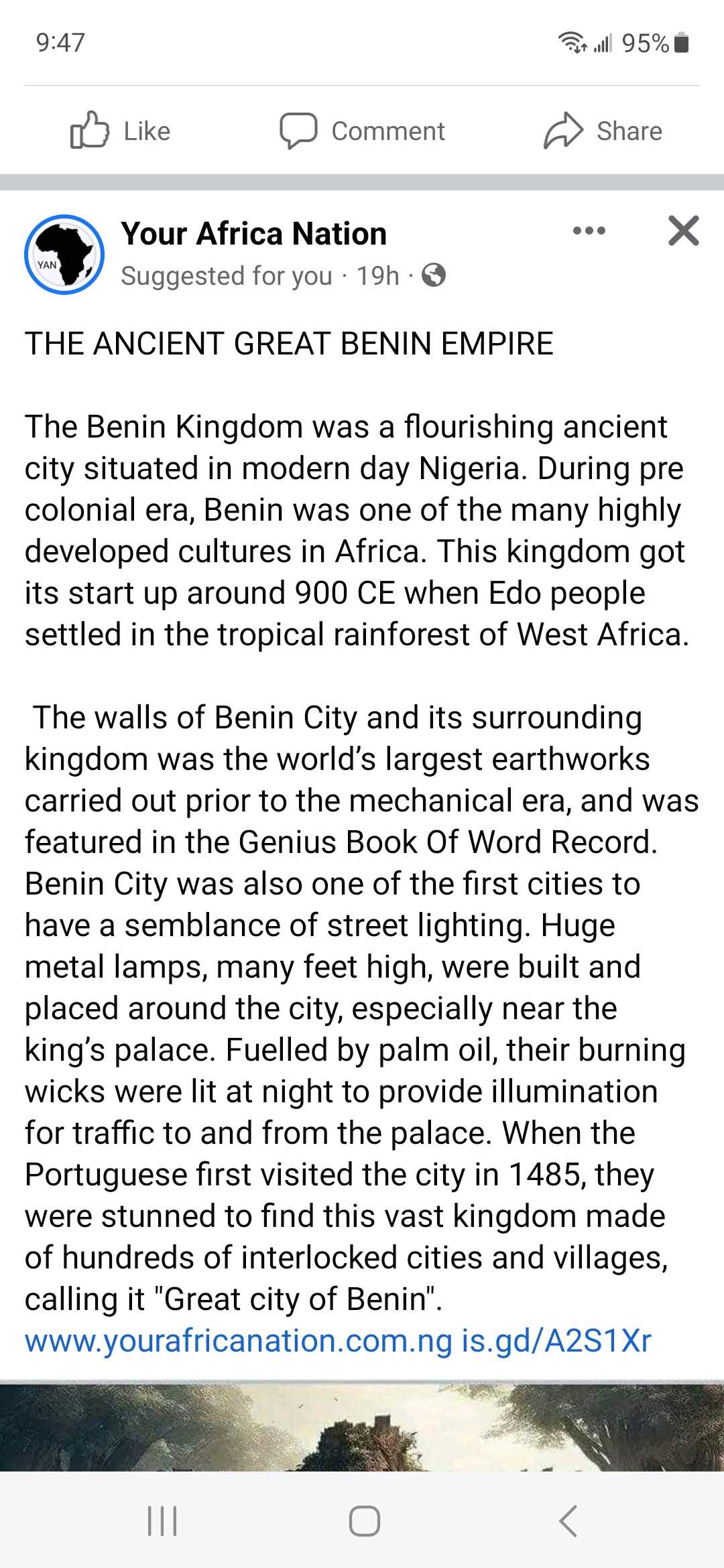This screenshot has height=1568, width=724.
Task: Share the previous post
Action: click(x=603, y=131)
